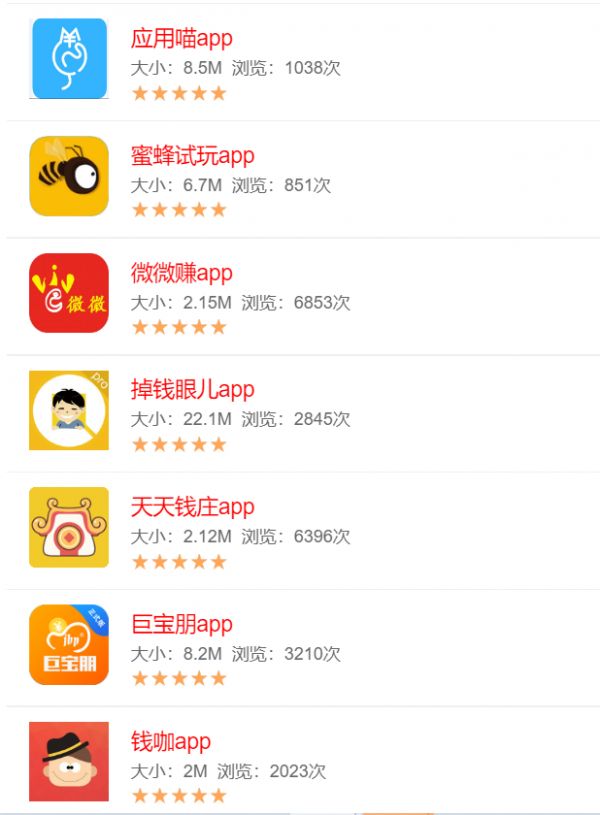This screenshot has width=600, height=815.
Task: Open the 应用喵app listing
Action: (181, 39)
